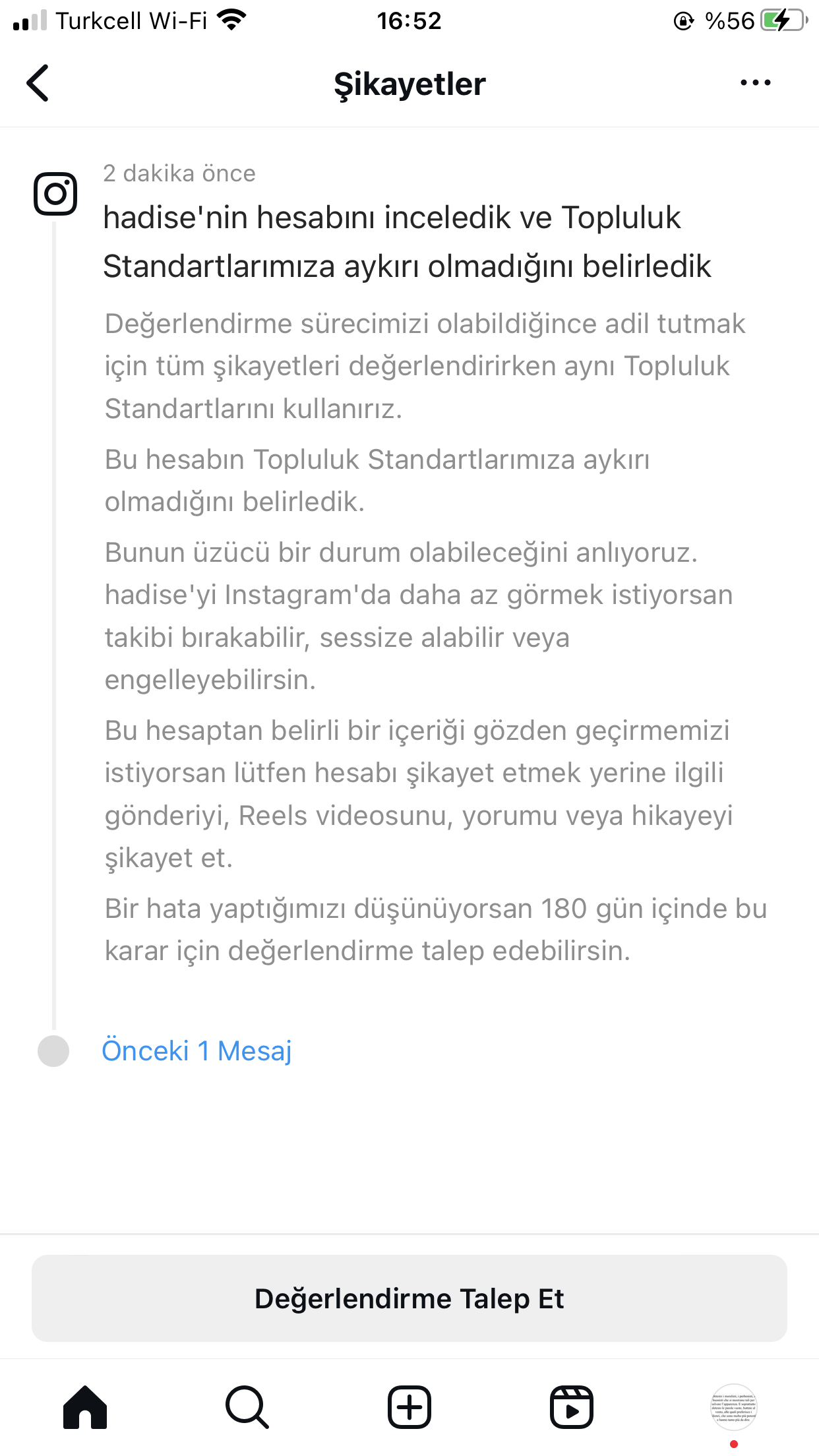Open the three-dot overflow menu
Viewport: 819px width, 1456px height.
pos(755,83)
